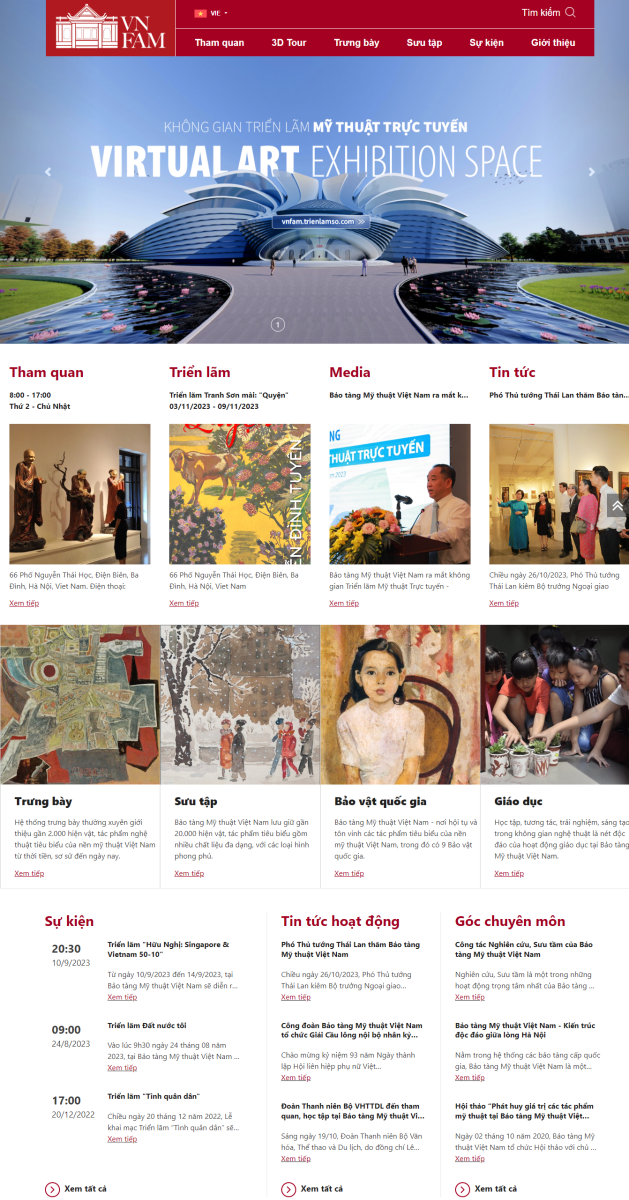Jump back to top with the arrow button
Viewport: 629px width, 1200px height.
click(616, 506)
